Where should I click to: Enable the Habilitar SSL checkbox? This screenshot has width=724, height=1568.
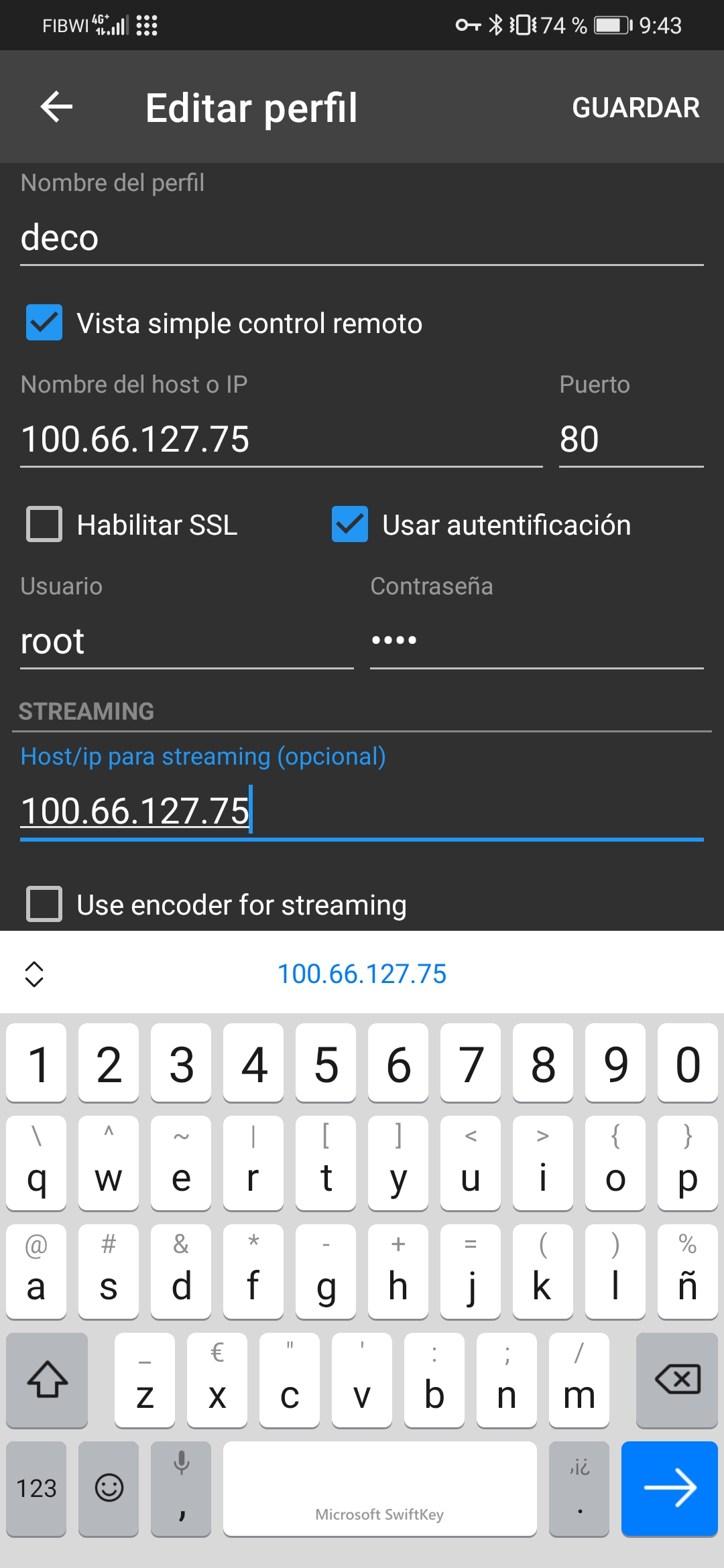click(44, 524)
